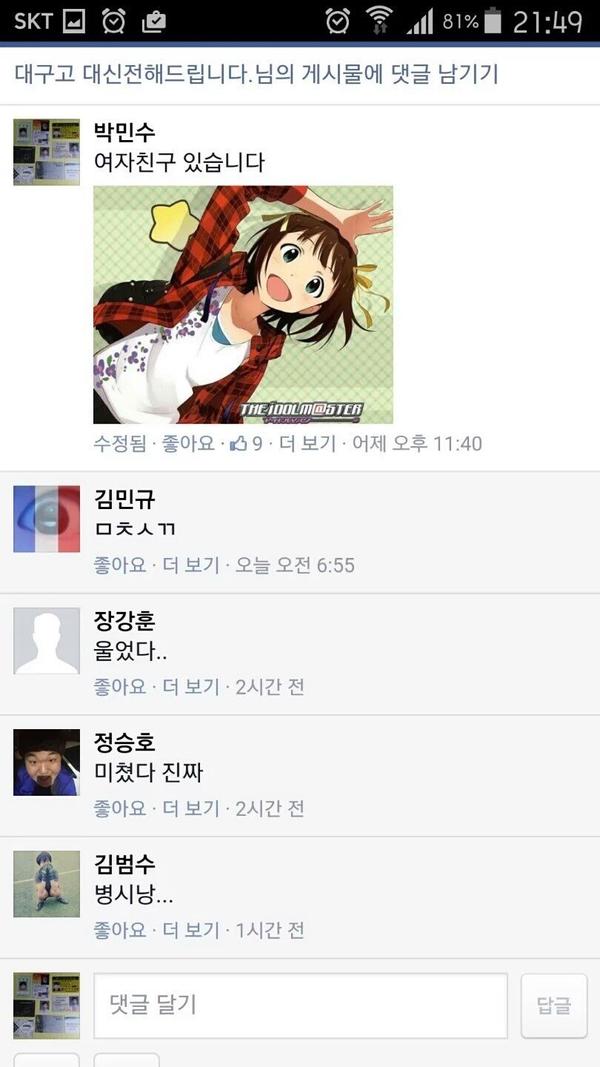Focus the 댓글 달기 comment field
Image resolution: width=600 pixels, height=1067 pixels.
[x=300, y=1005]
